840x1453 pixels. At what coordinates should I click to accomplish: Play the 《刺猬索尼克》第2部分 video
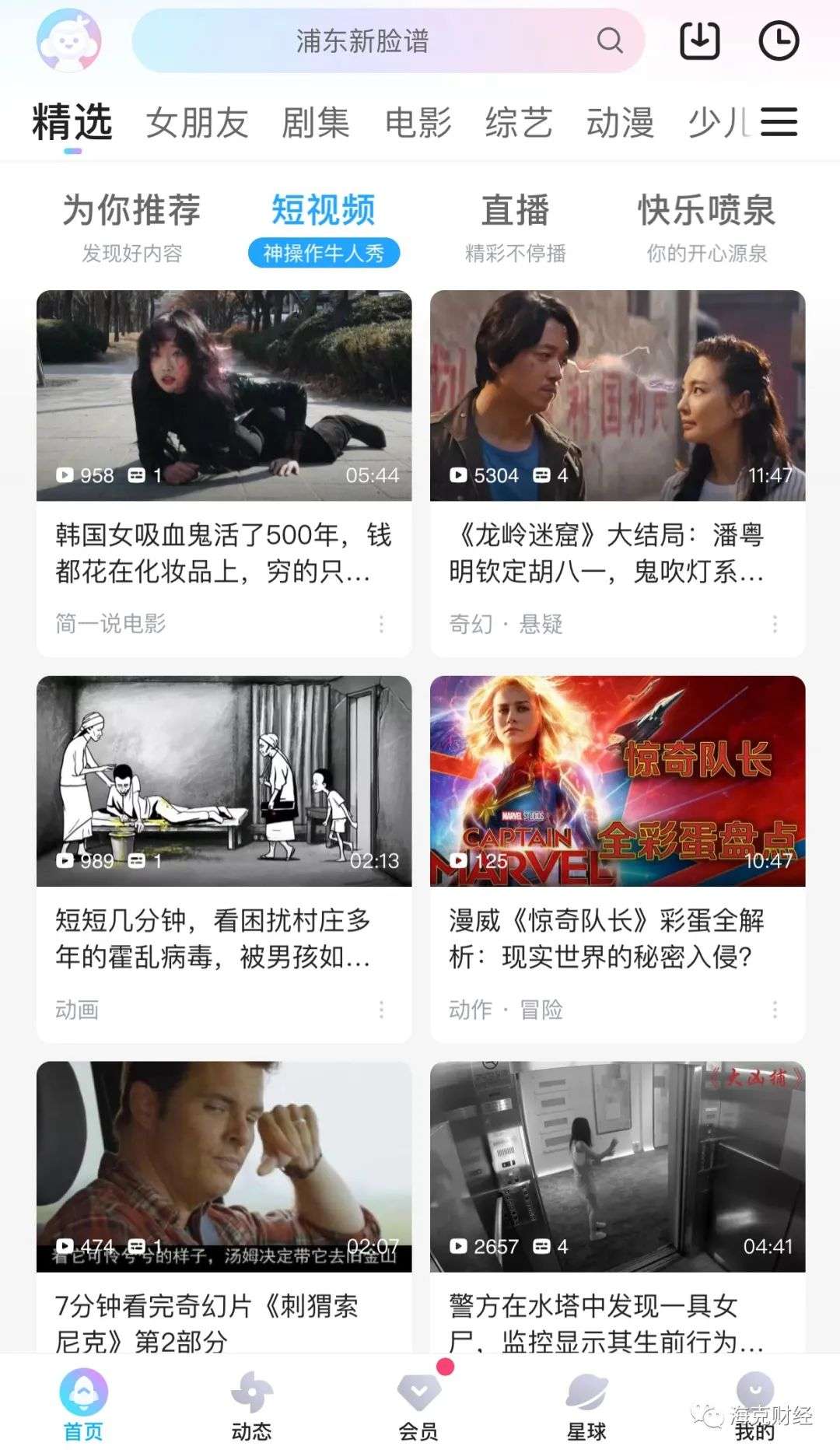[x=224, y=1167]
